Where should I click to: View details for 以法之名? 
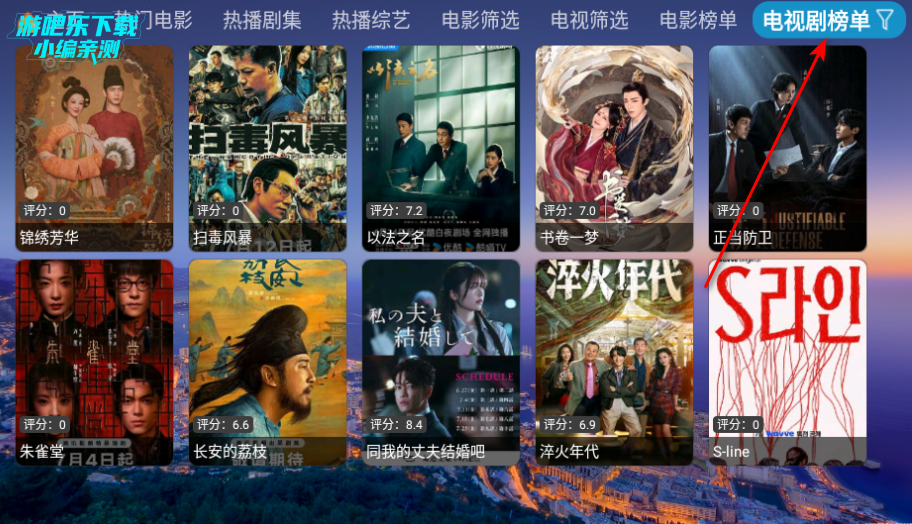tap(441, 148)
